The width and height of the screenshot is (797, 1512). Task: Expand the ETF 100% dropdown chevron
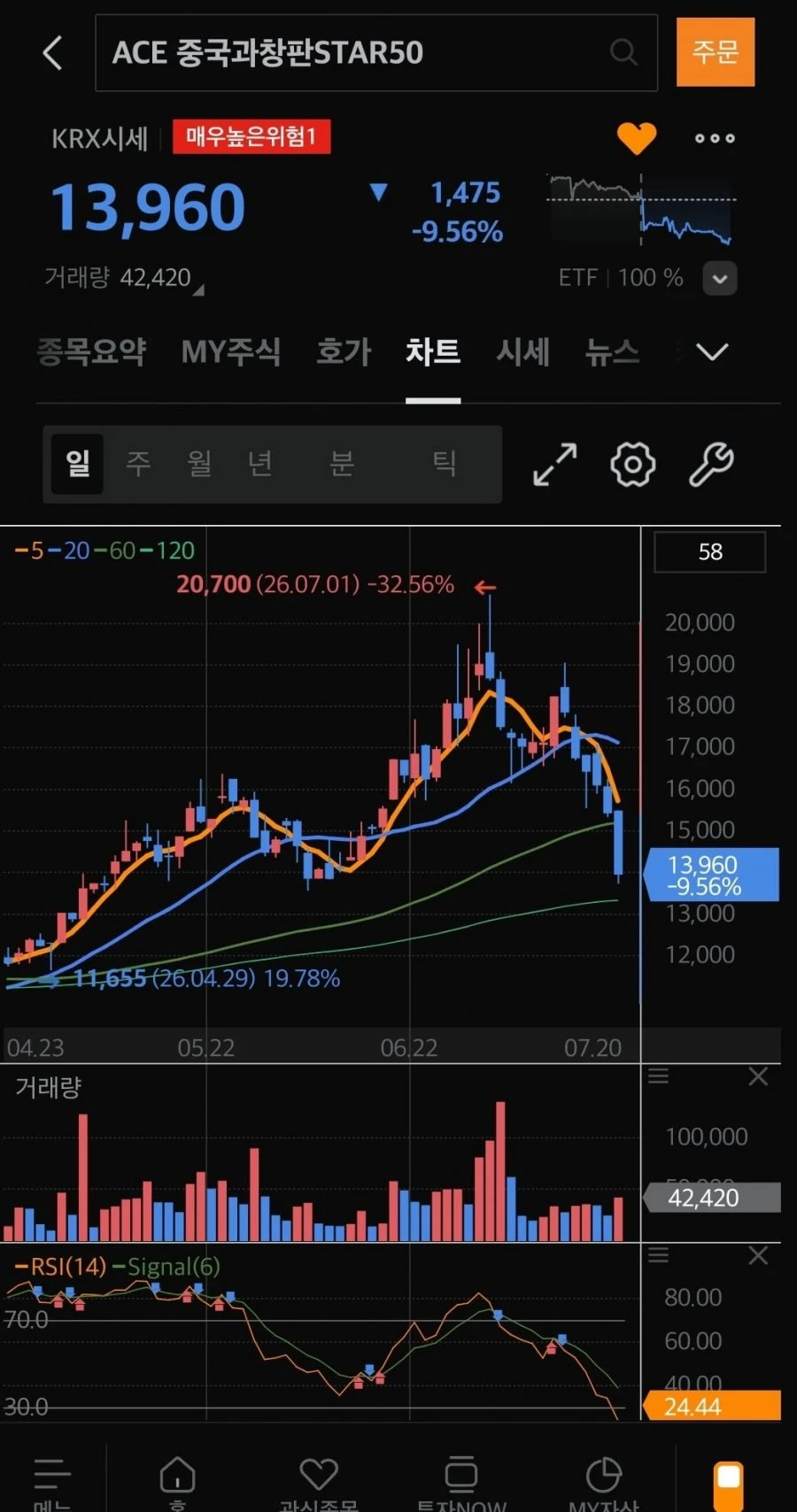tap(720, 278)
